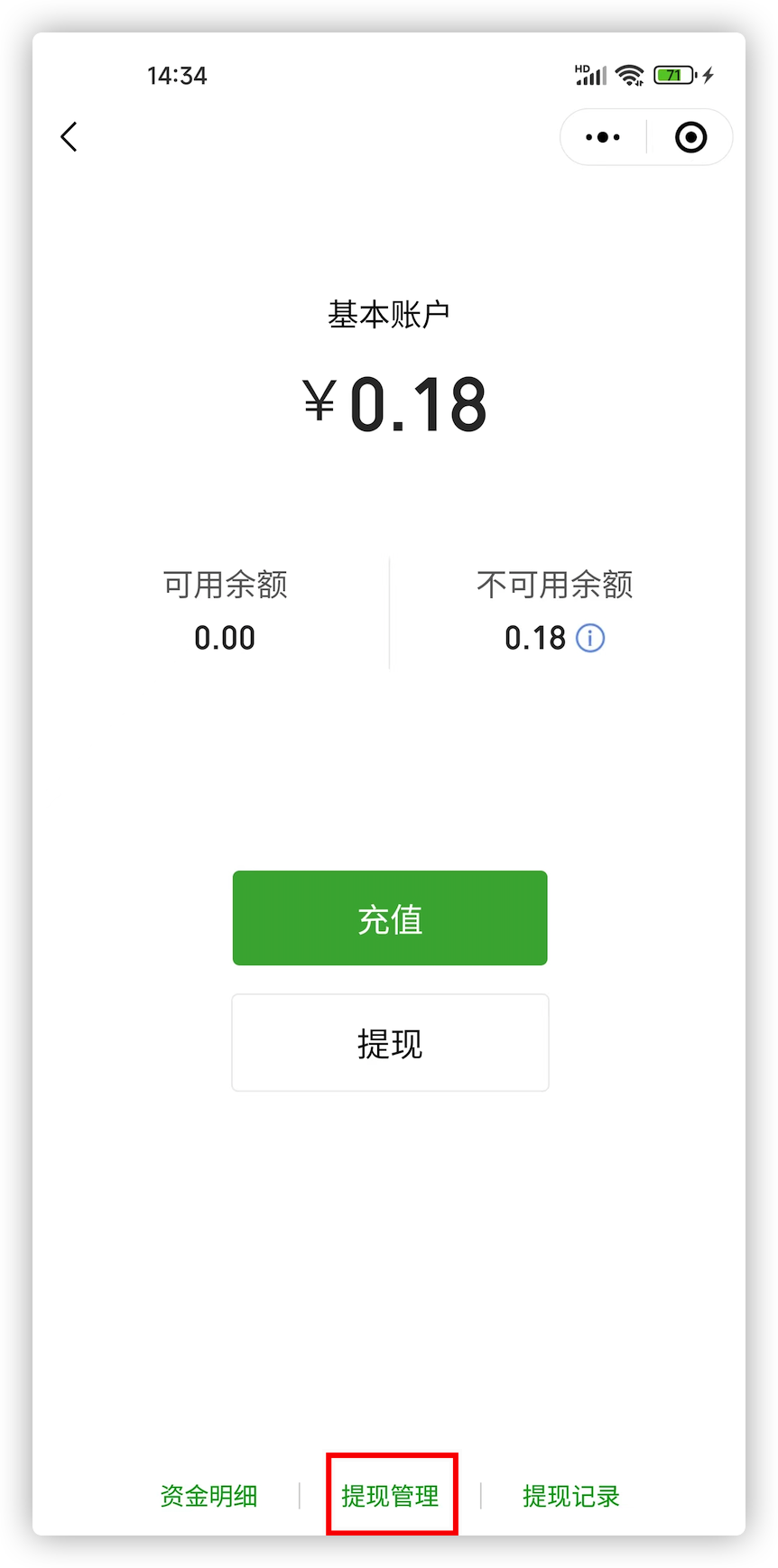The width and height of the screenshot is (778, 1568).
Task: Open the info icon next to 不可用余额
Action: point(590,638)
